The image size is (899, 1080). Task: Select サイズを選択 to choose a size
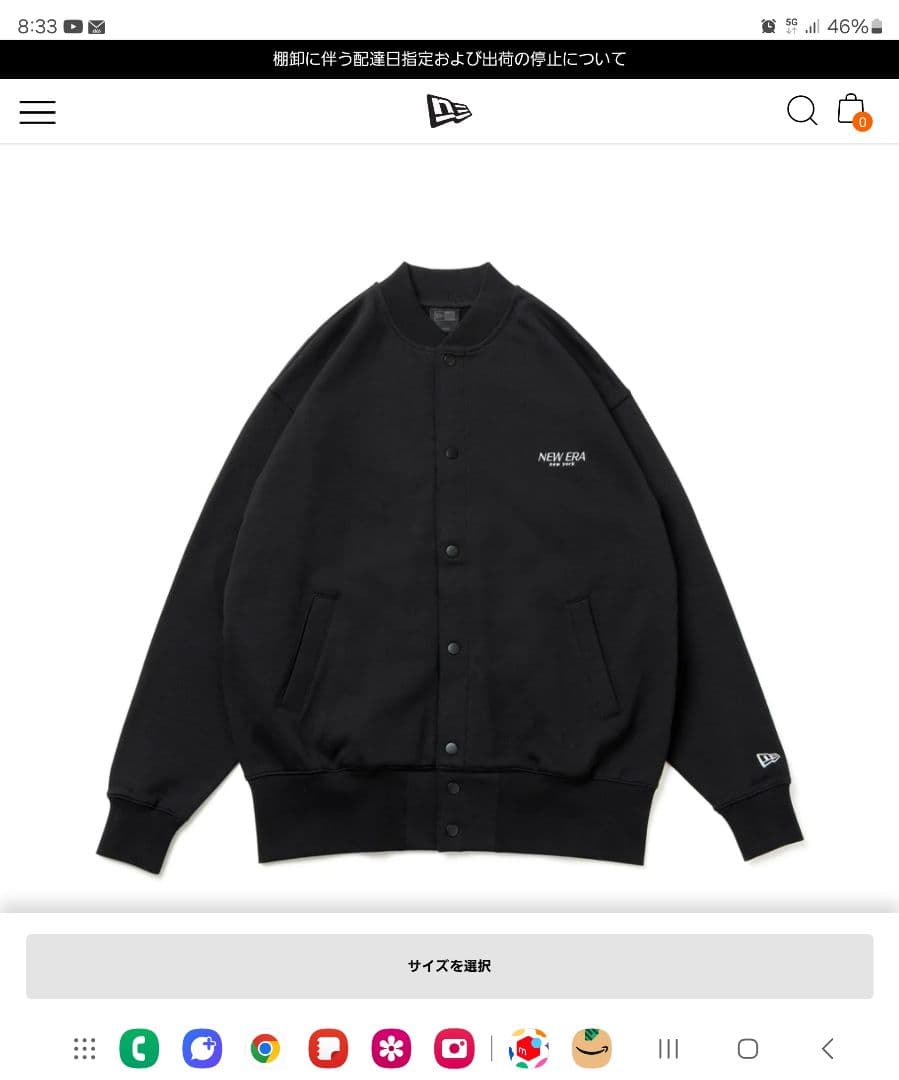point(449,966)
